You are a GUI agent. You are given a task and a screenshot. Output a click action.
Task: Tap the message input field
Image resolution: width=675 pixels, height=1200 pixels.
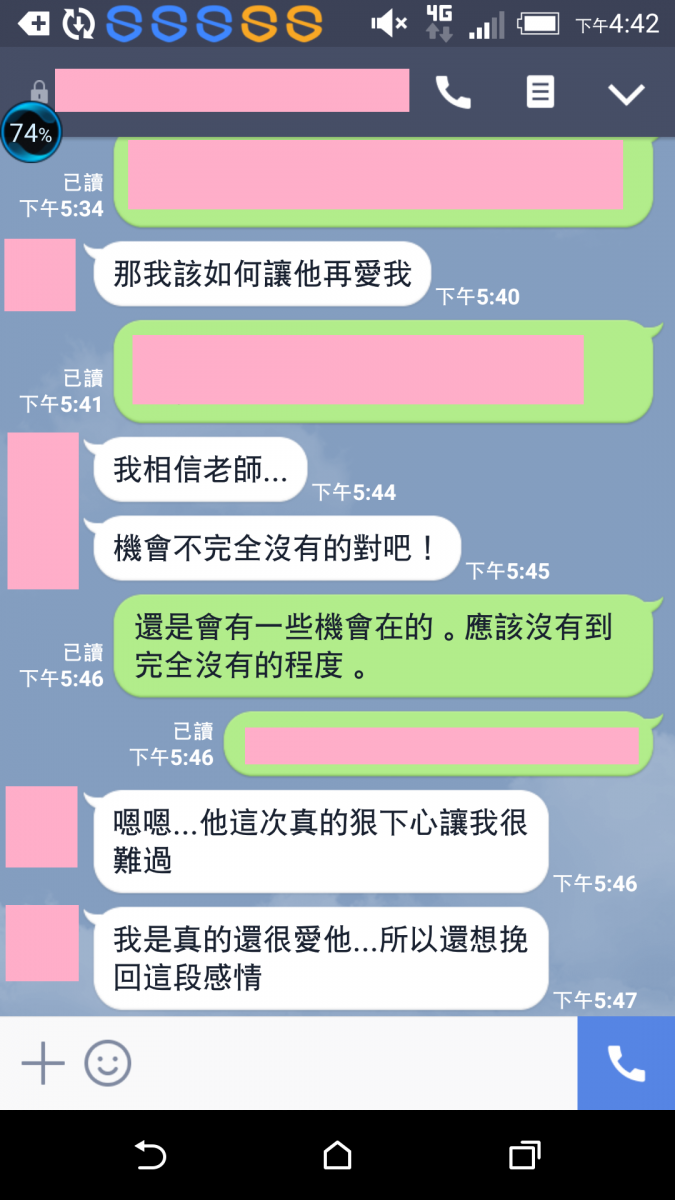tap(350, 1063)
